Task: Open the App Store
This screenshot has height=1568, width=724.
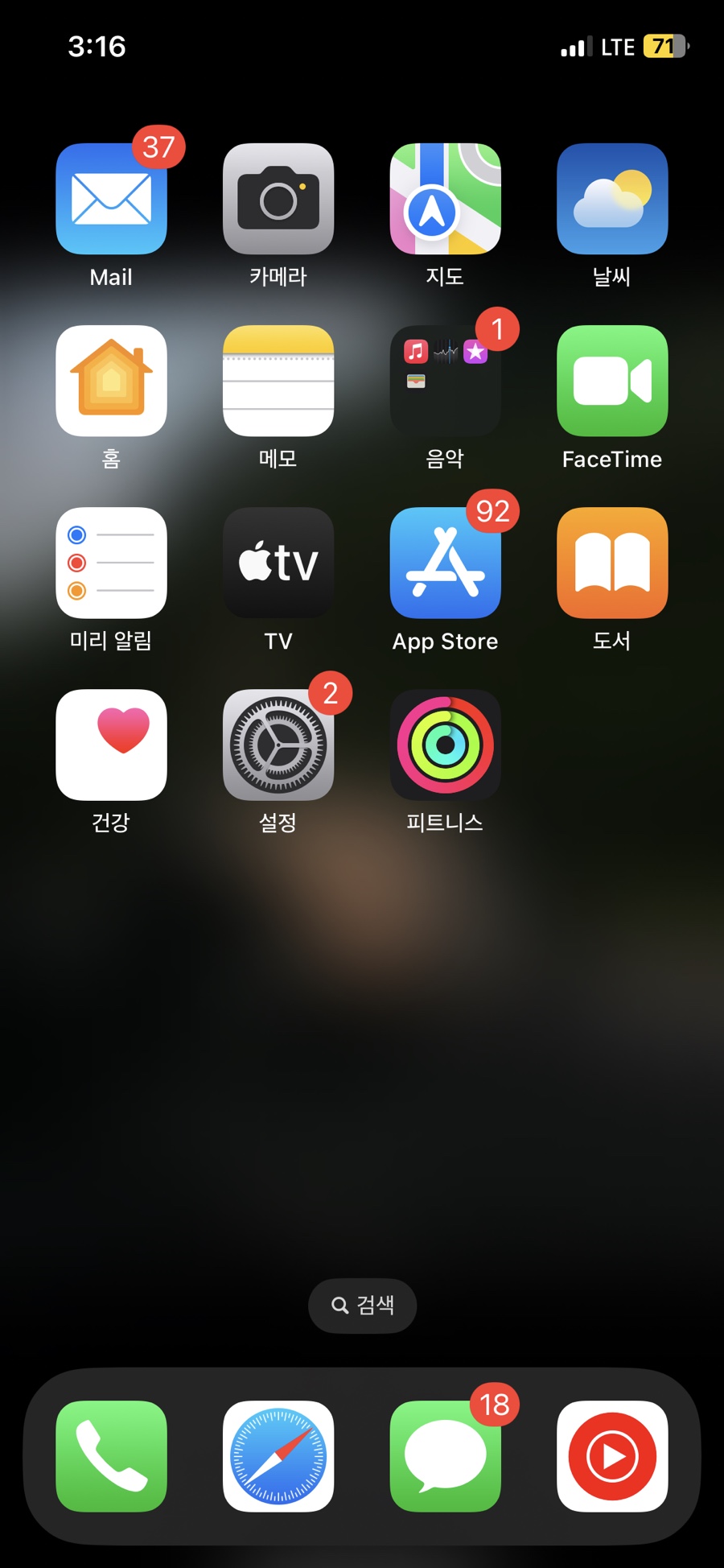Action: point(445,563)
